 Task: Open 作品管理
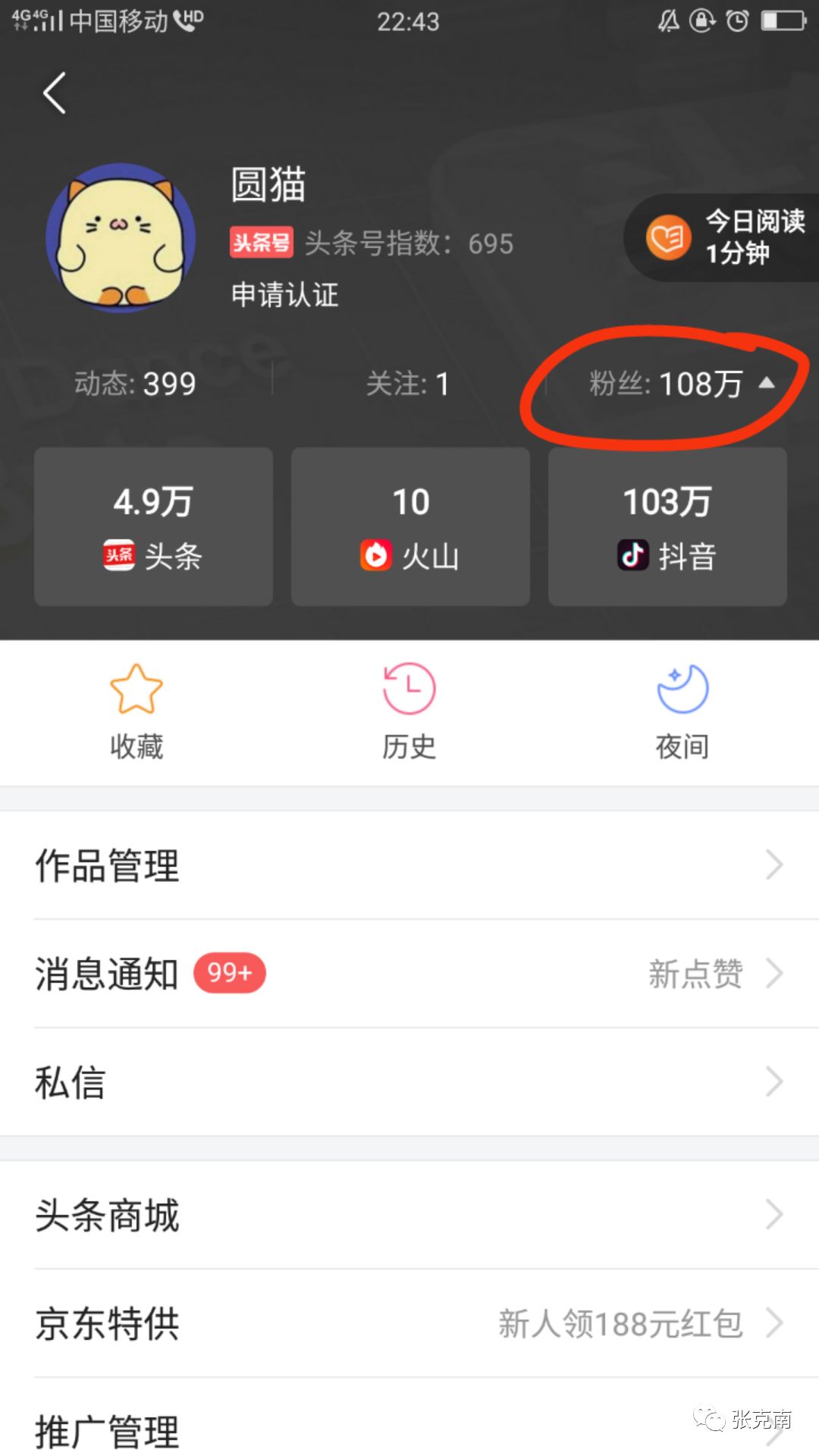pos(409,865)
